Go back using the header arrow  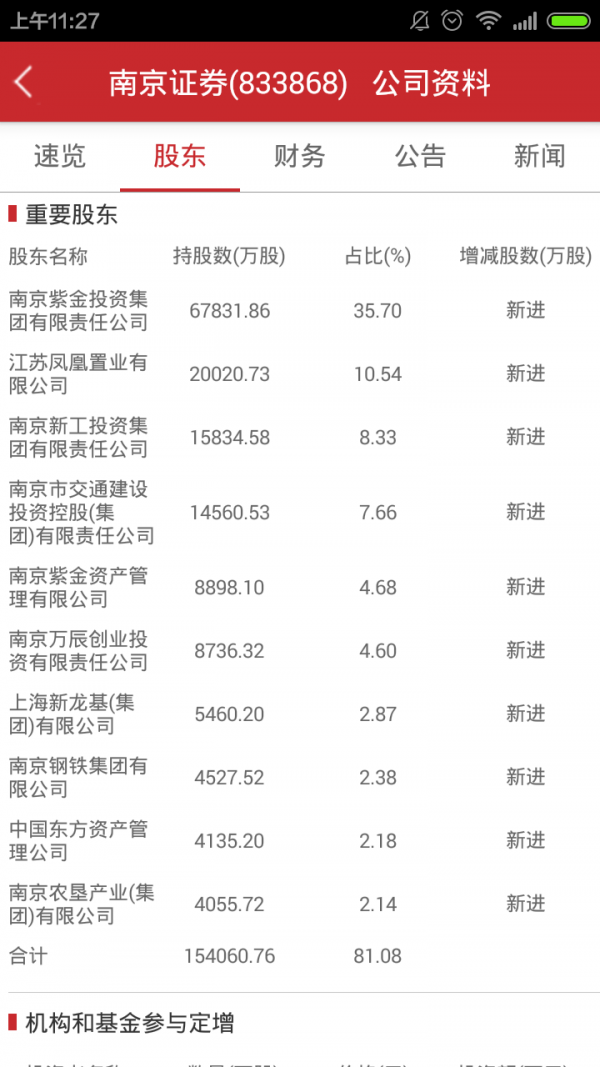(x=23, y=82)
